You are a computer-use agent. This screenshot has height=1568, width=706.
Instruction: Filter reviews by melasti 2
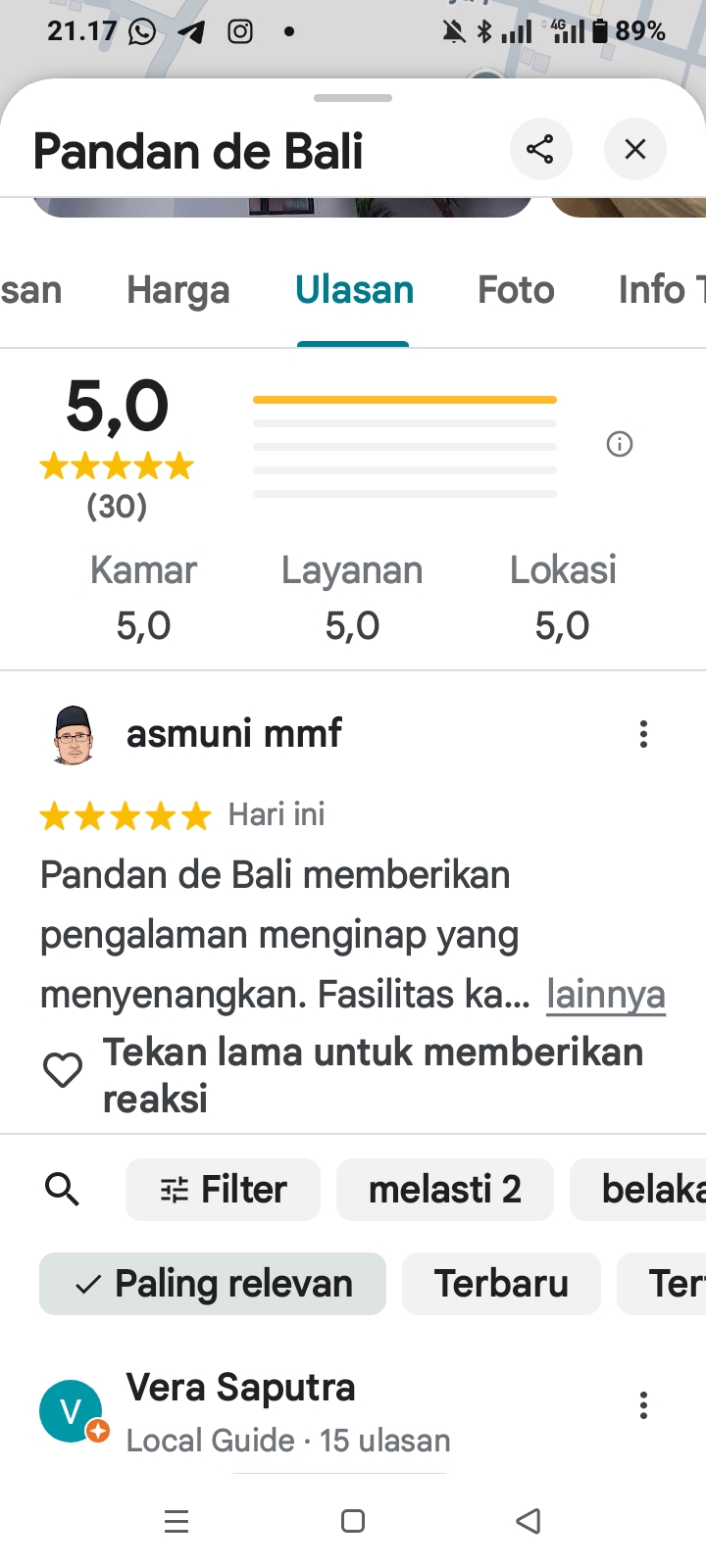click(x=444, y=1190)
